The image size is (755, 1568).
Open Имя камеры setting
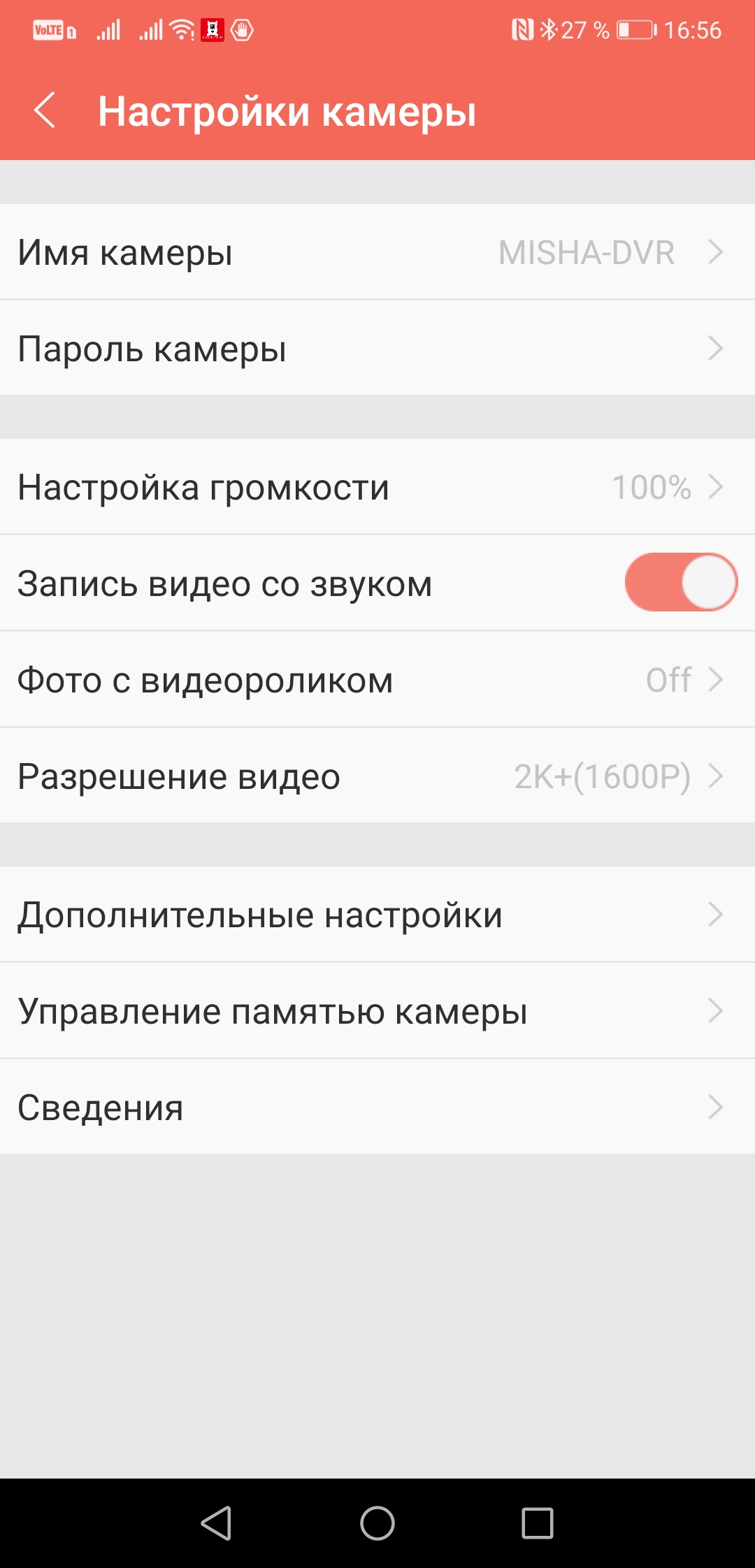[x=377, y=252]
